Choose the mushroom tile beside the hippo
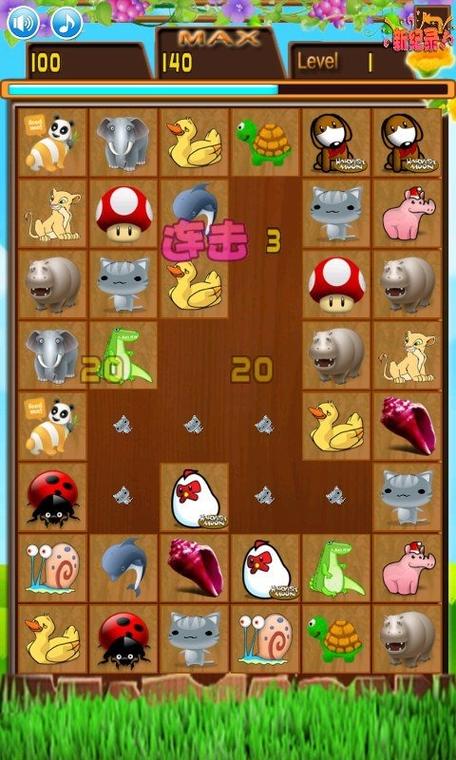 (x=336, y=284)
